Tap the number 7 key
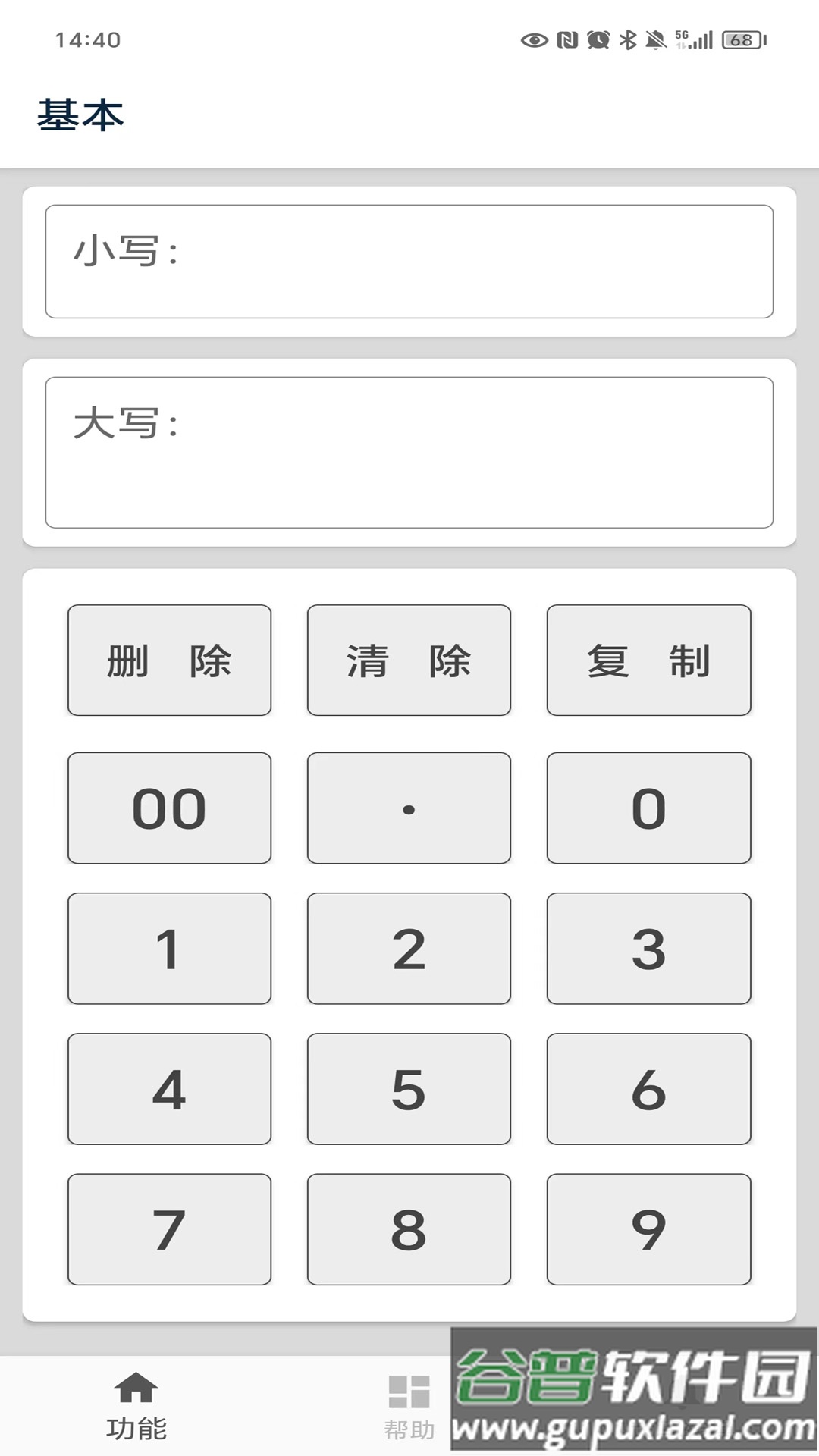This screenshot has height=1456, width=819. tap(169, 1228)
